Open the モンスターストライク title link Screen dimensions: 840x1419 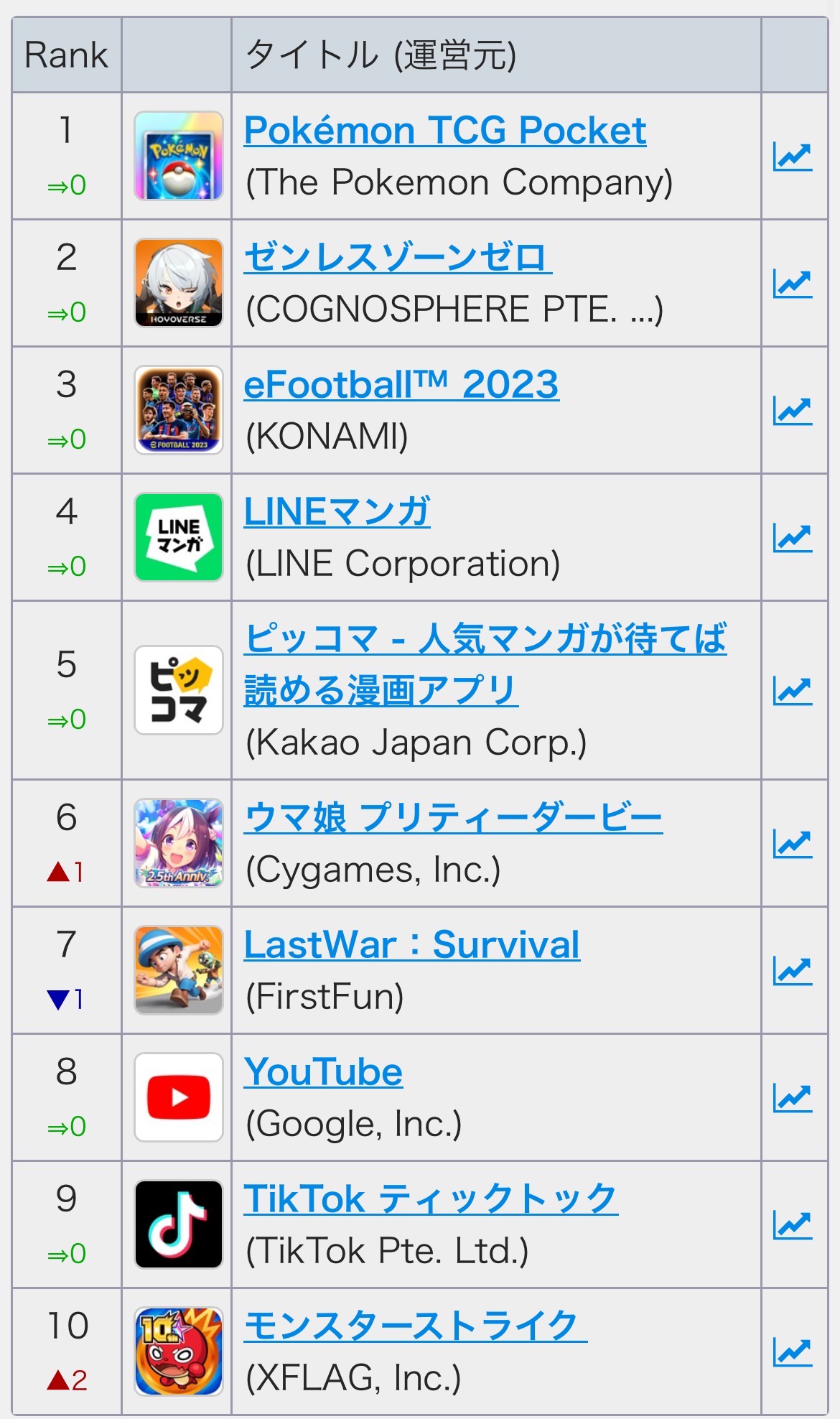(x=416, y=1326)
